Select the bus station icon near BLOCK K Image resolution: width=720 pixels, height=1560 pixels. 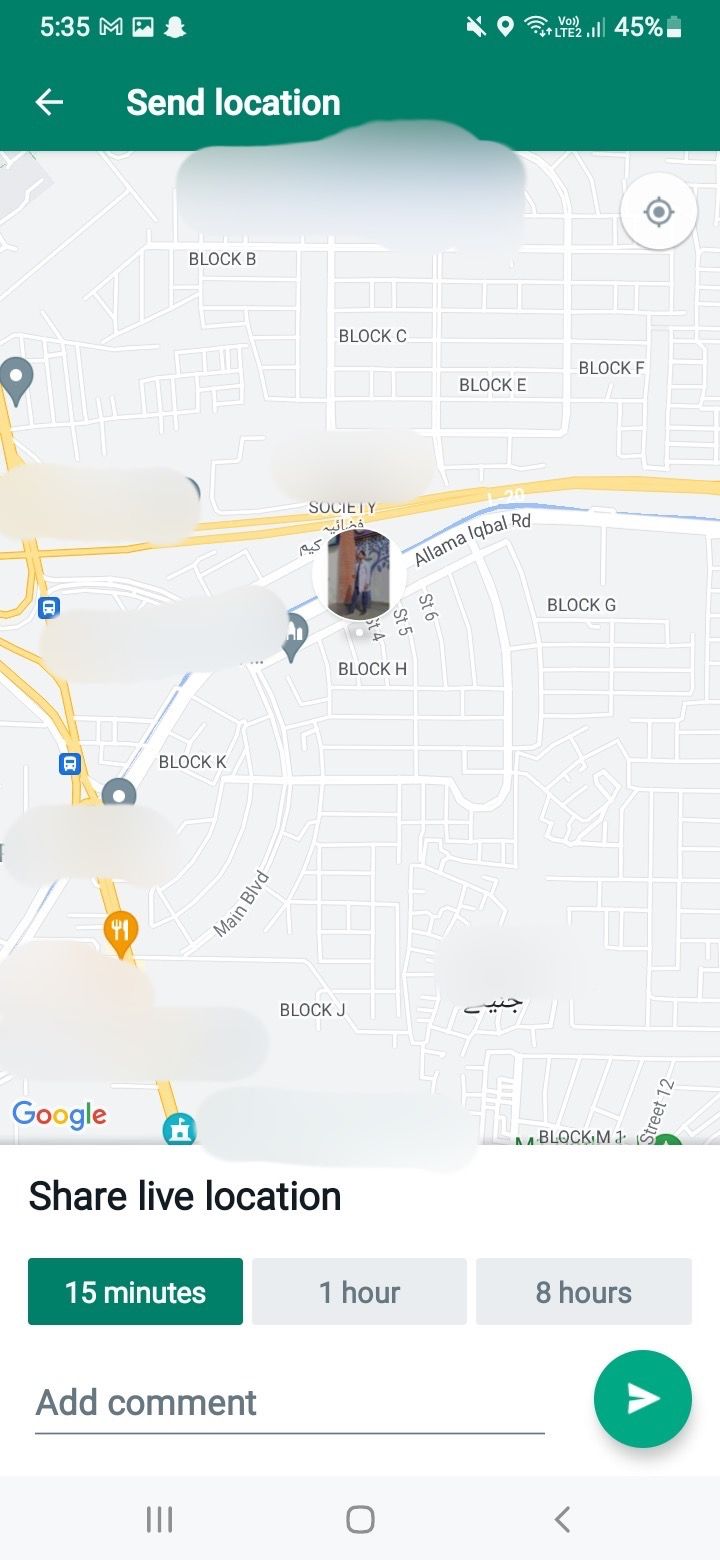68,764
